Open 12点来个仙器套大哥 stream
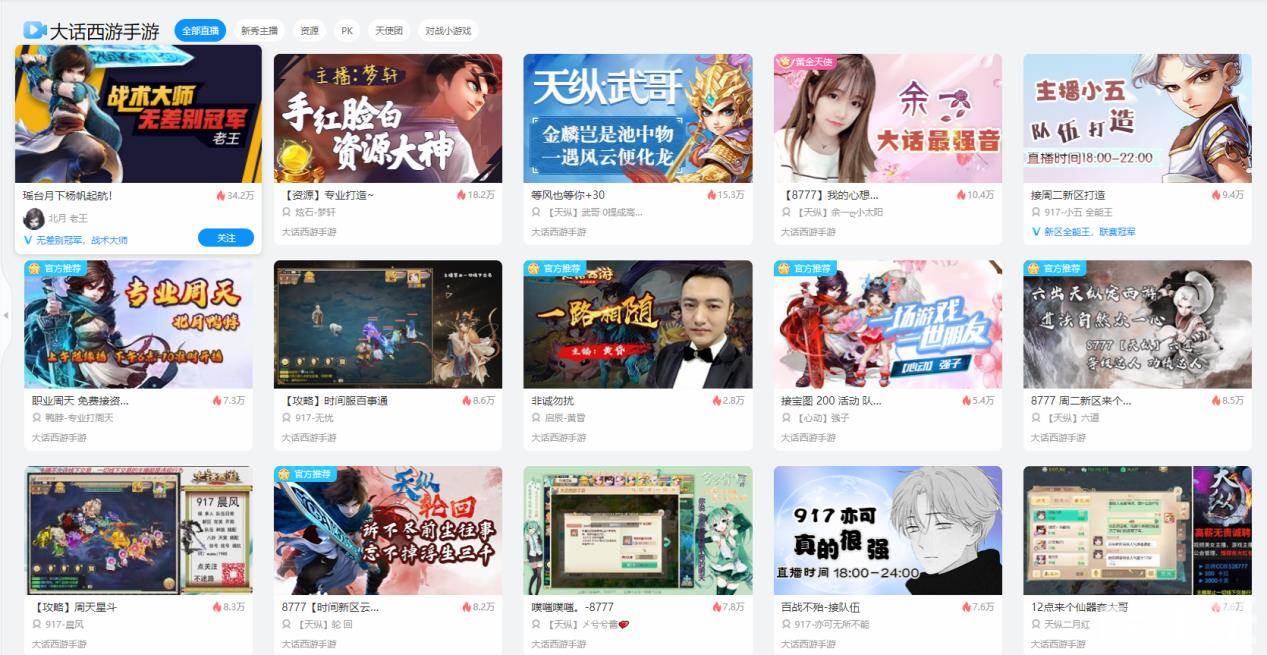This screenshot has height=655, width=1267. (1137, 530)
